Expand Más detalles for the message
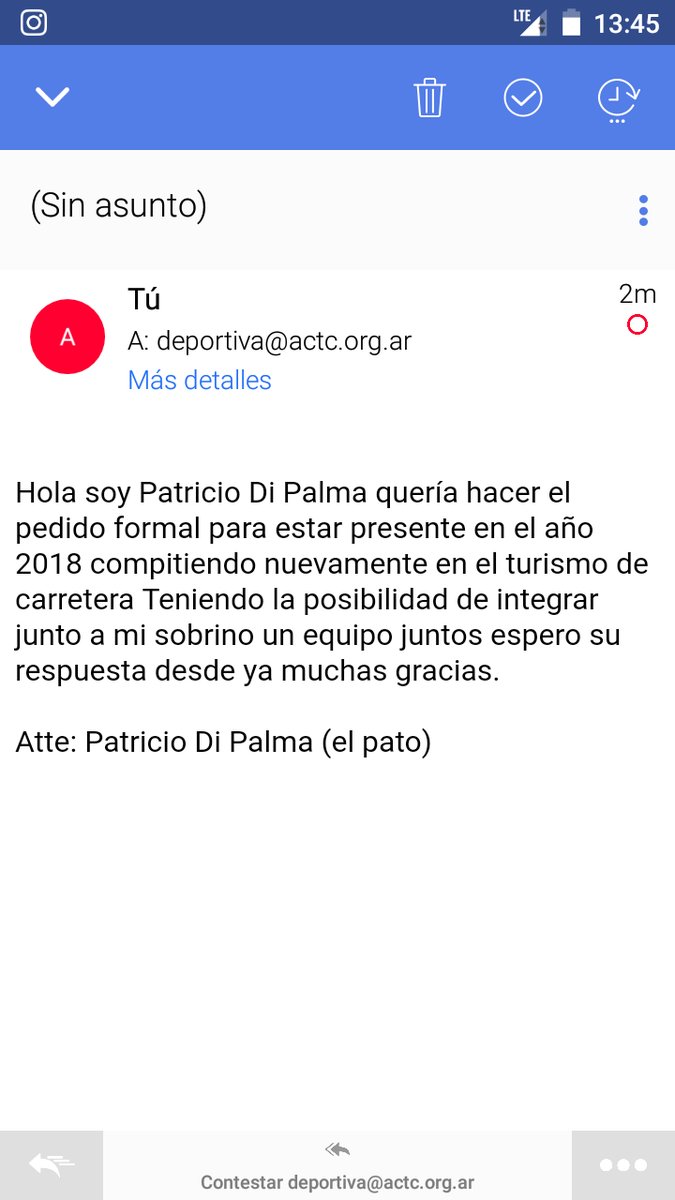 click(x=199, y=380)
